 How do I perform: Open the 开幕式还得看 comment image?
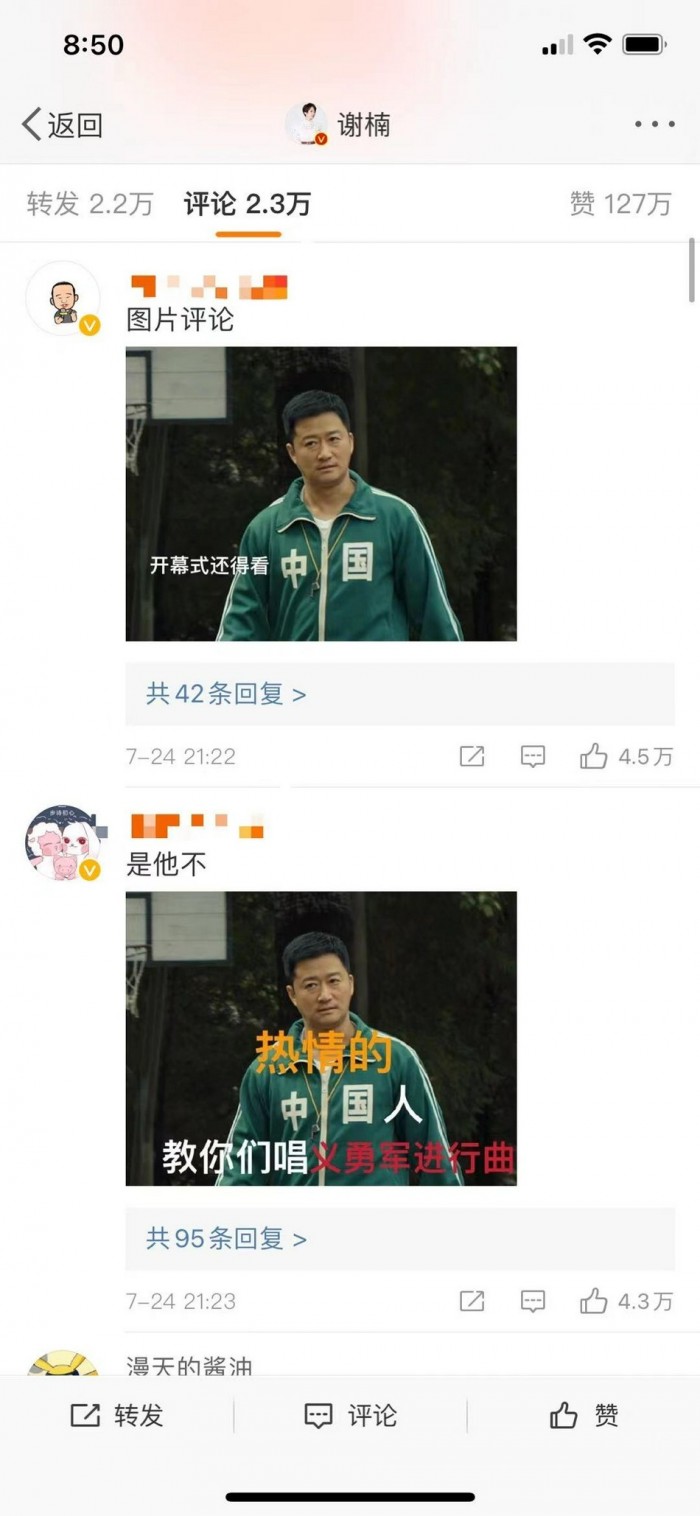(321, 493)
